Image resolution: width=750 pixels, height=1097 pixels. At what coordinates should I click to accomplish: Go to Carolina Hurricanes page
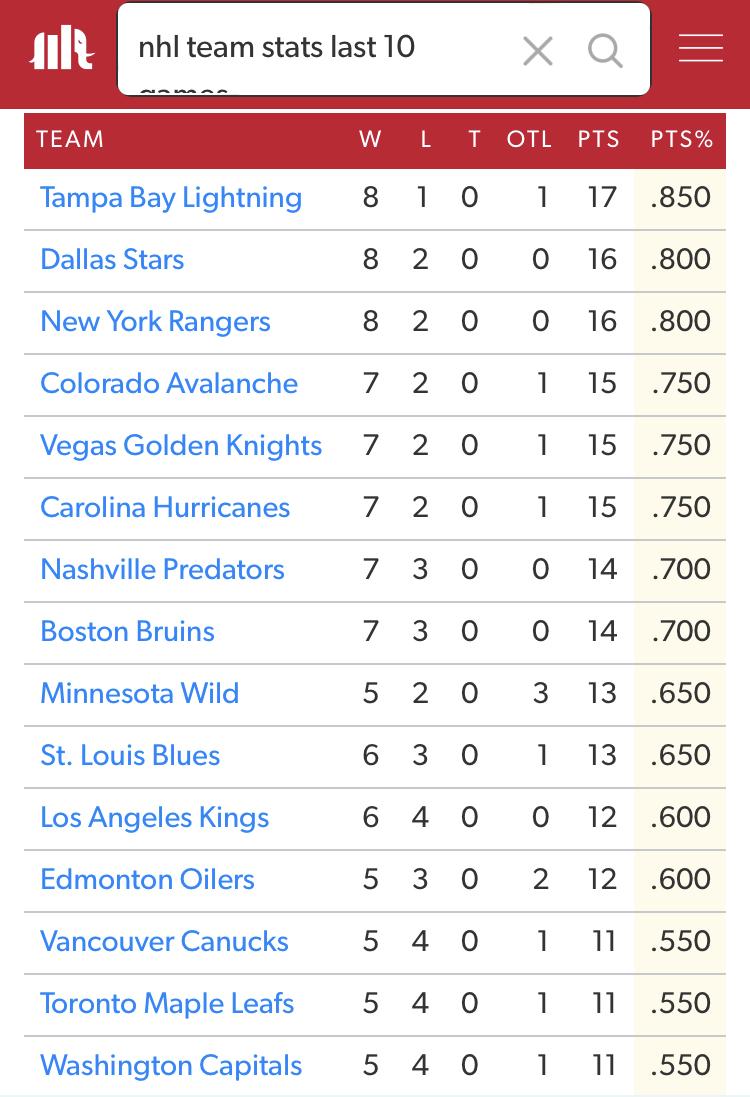pos(165,507)
